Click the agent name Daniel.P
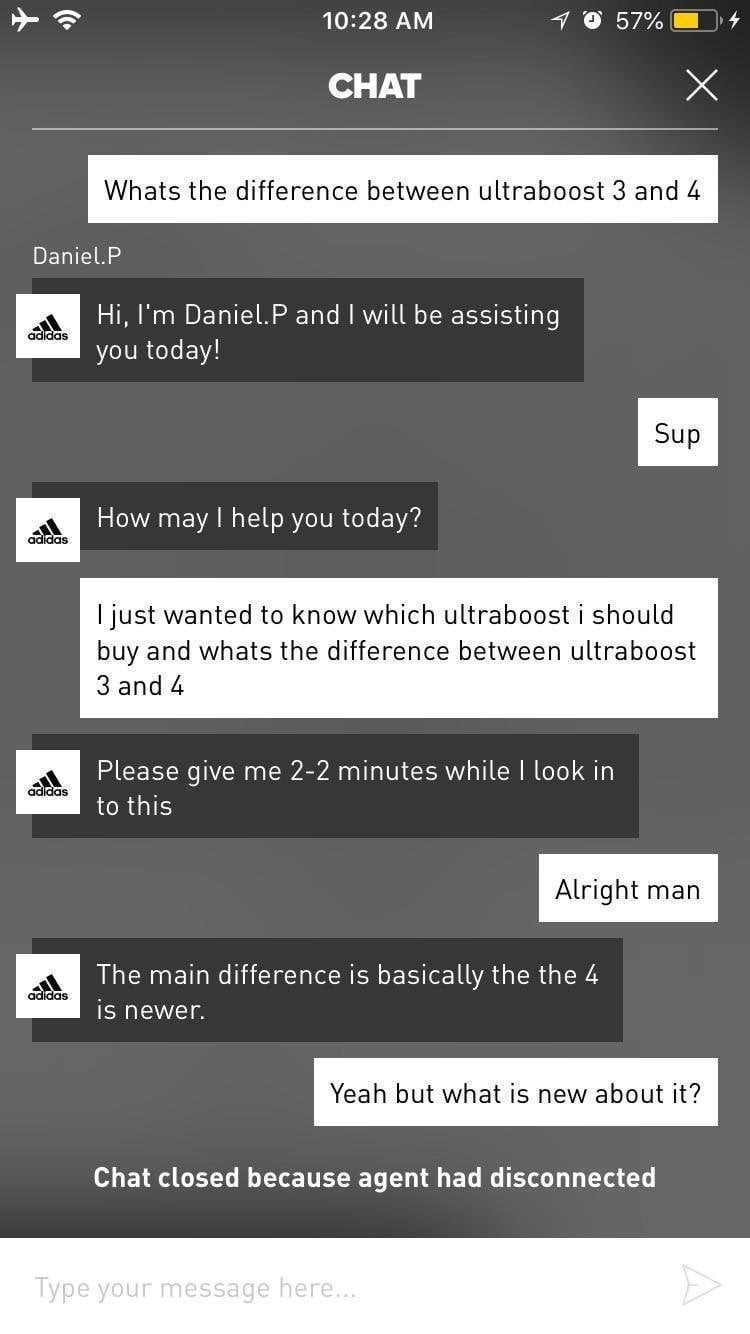The image size is (750, 1334). tap(76, 255)
